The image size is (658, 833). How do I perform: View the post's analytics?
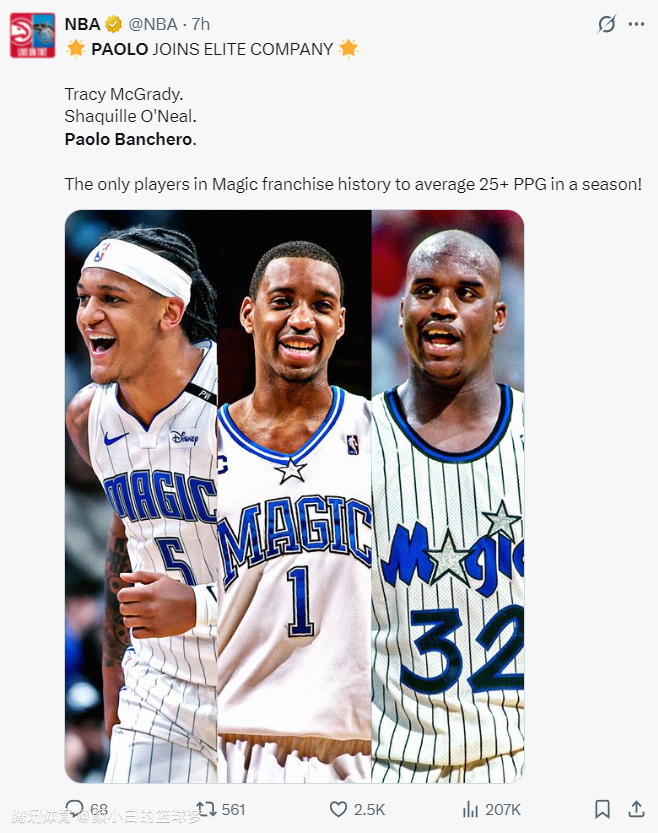(471, 808)
